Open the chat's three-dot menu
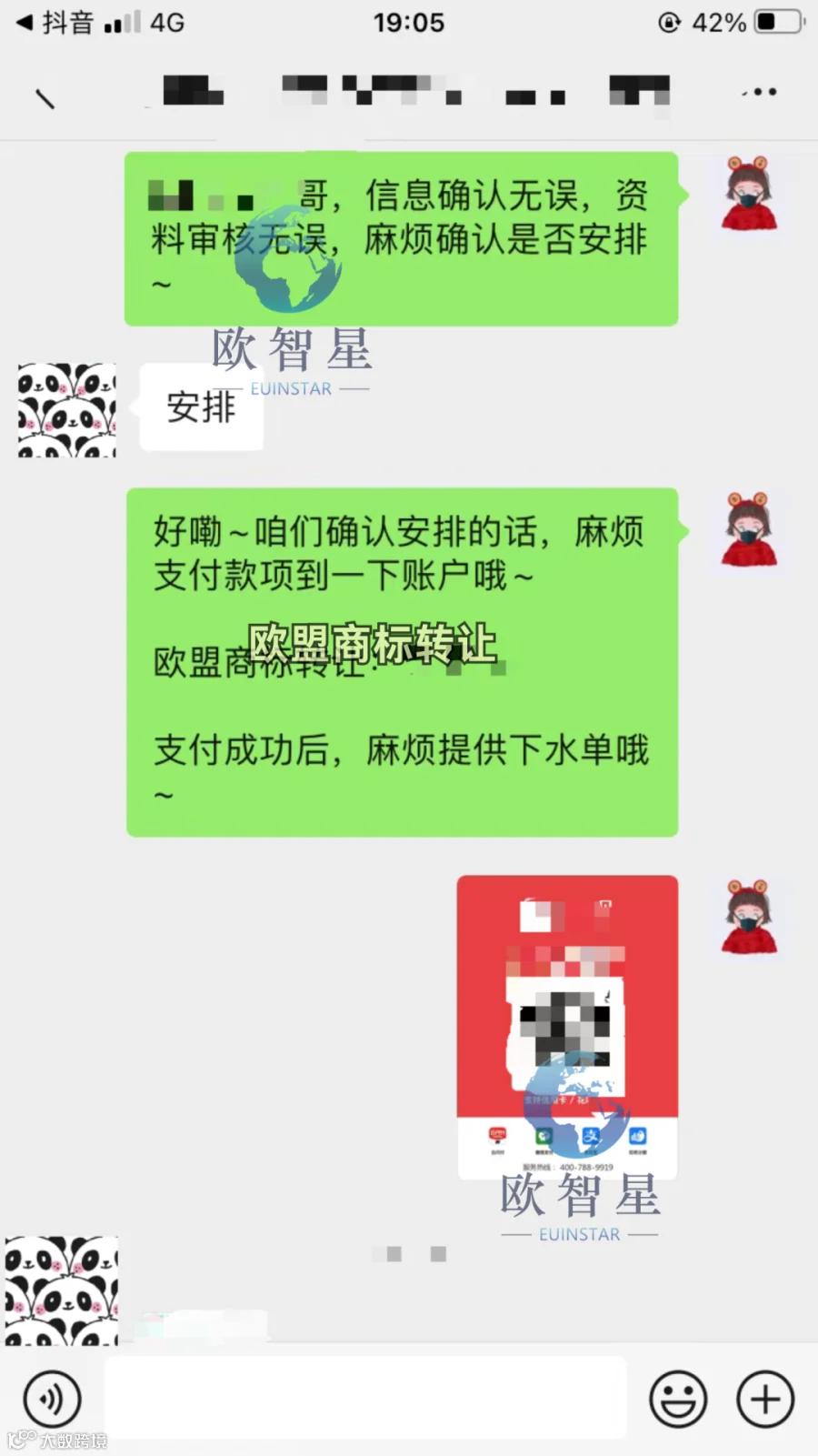The width and height of the screenshot is (818, 1456). click(x=759, y=92)
